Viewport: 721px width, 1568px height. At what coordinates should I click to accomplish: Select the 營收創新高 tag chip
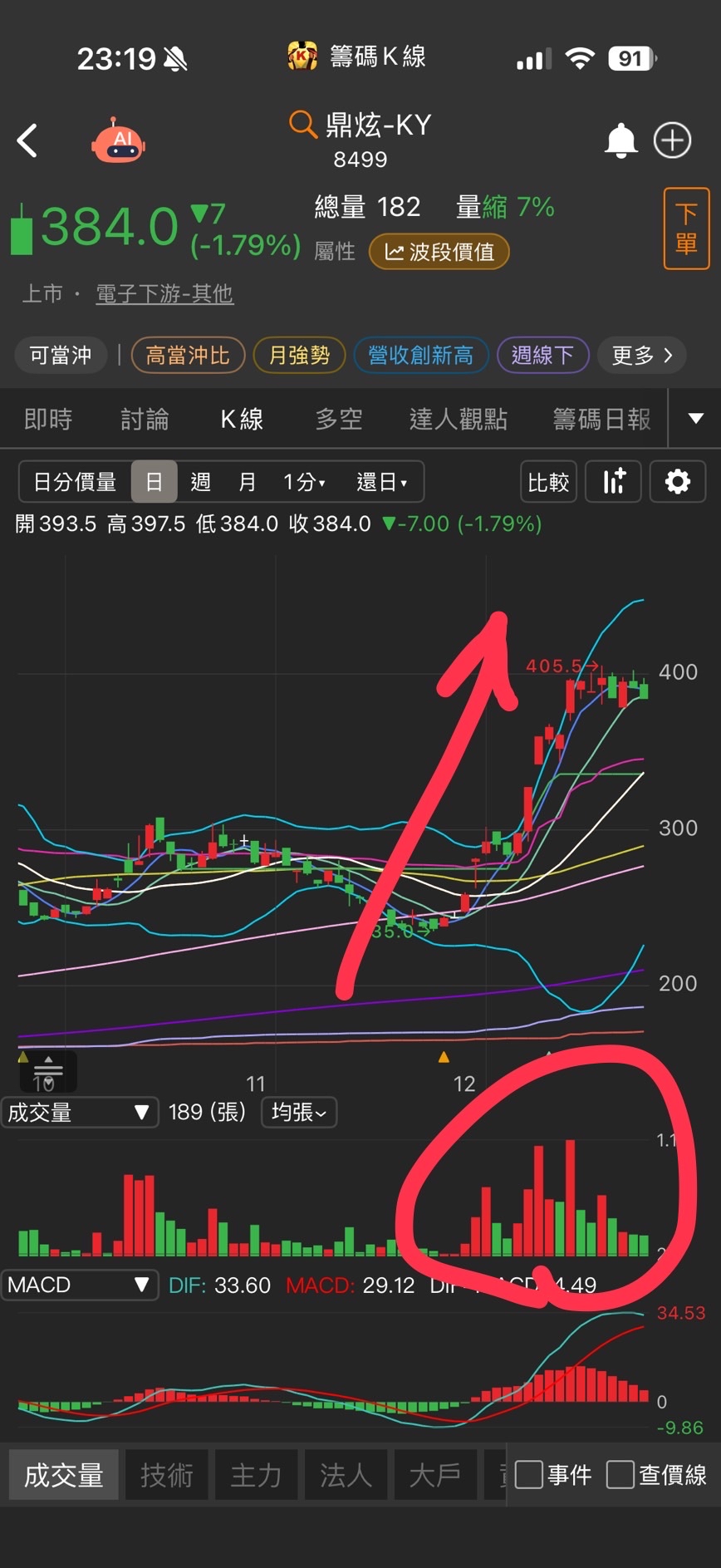[x=420, y=356]
